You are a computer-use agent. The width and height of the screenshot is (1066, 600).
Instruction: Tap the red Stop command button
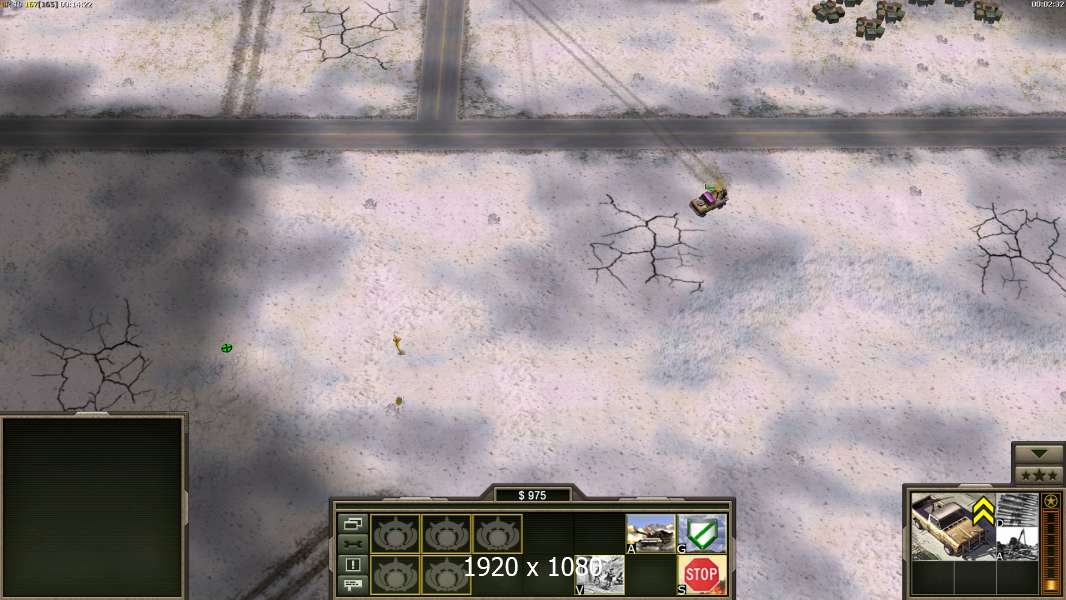702,574
